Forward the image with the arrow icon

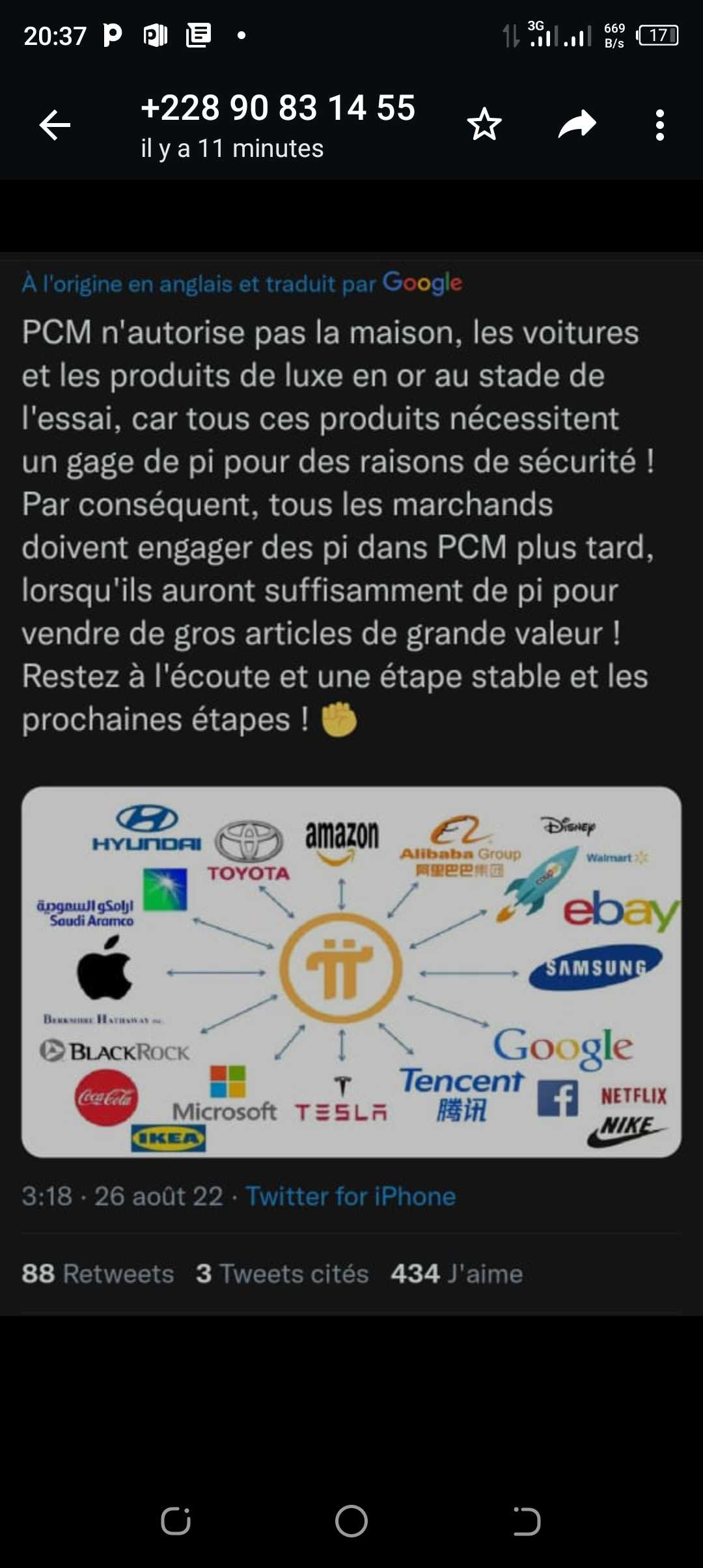pyautogui.click(x=577, y=125)
